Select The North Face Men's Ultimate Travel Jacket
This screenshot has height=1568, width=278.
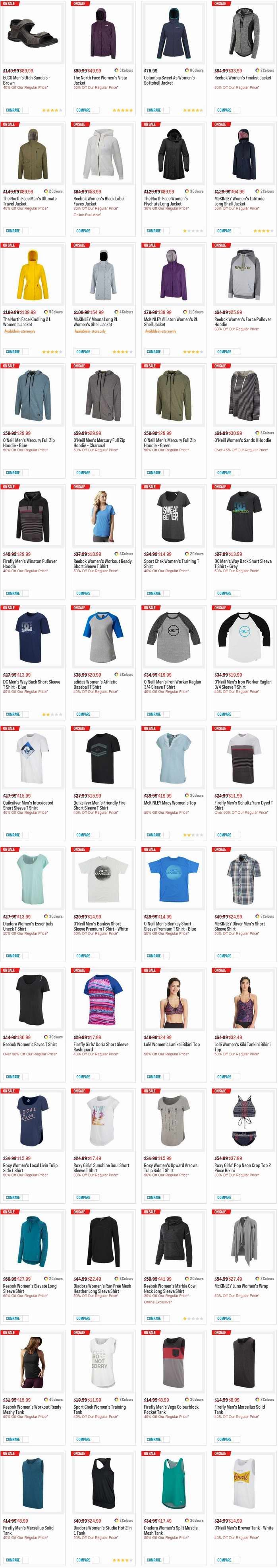coord(30,201)
